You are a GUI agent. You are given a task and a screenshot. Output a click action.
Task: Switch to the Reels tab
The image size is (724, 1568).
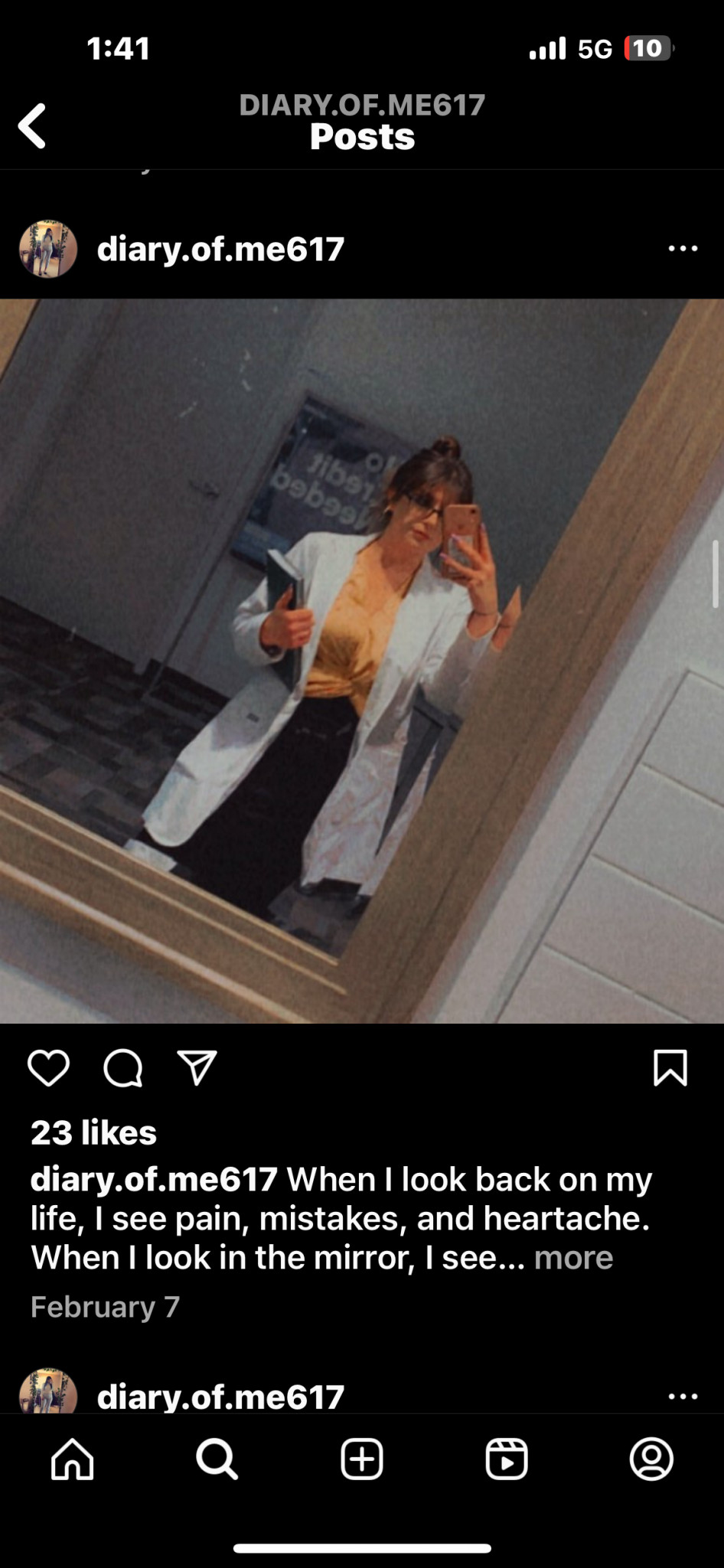[507, 1459]
